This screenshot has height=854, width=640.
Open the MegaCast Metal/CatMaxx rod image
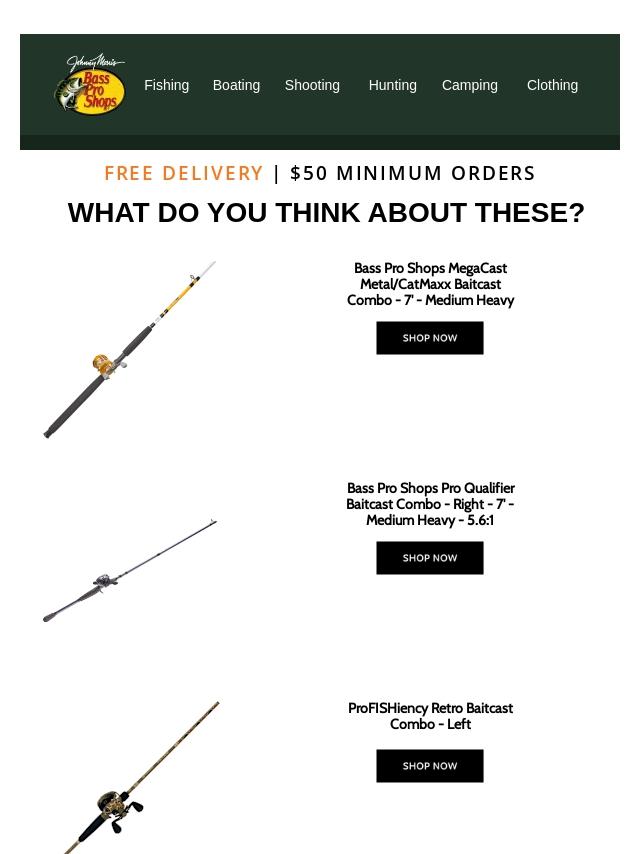(130, 350)
